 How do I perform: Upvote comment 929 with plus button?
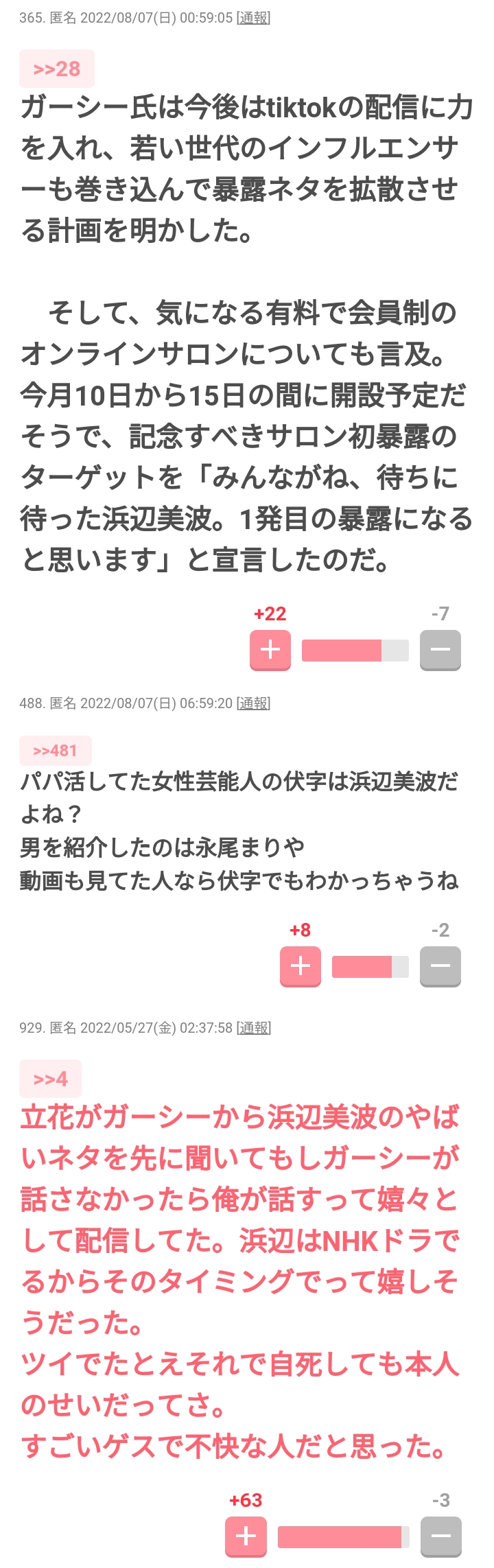246,1536
